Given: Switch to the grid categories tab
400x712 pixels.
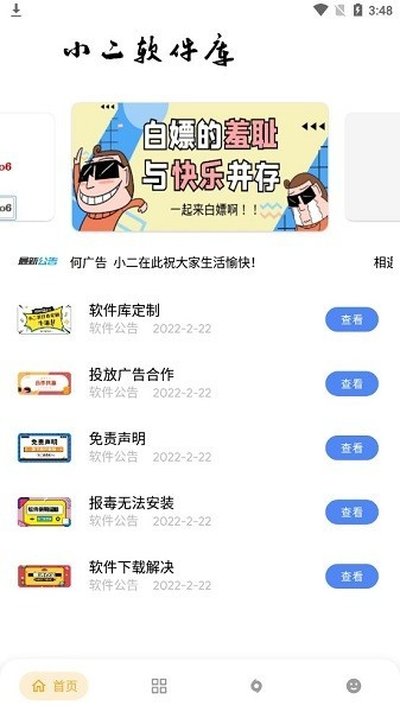Looking at the screenshot, I should 159,686.
